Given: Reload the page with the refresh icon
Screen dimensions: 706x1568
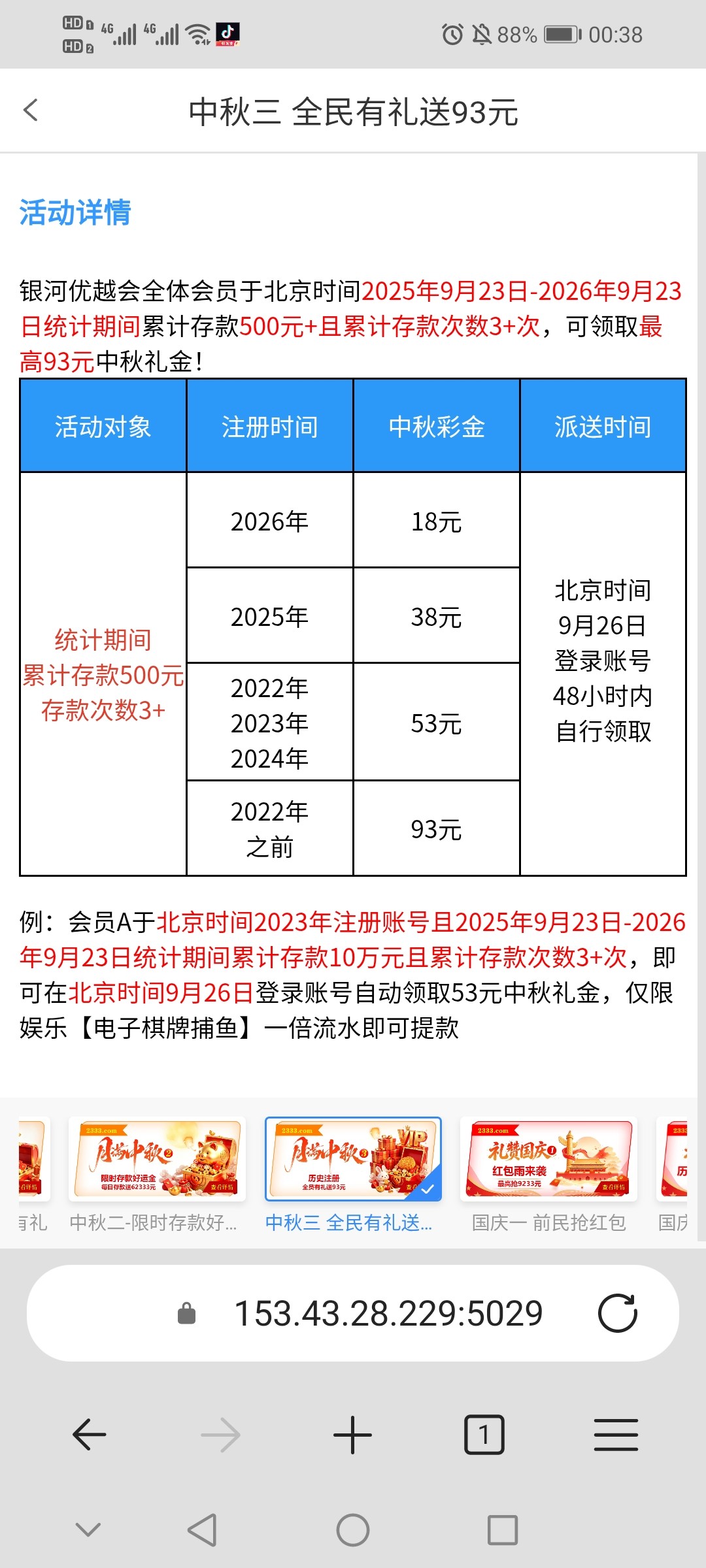Looking at the screenshot, I should click(x=618, y=1313).
